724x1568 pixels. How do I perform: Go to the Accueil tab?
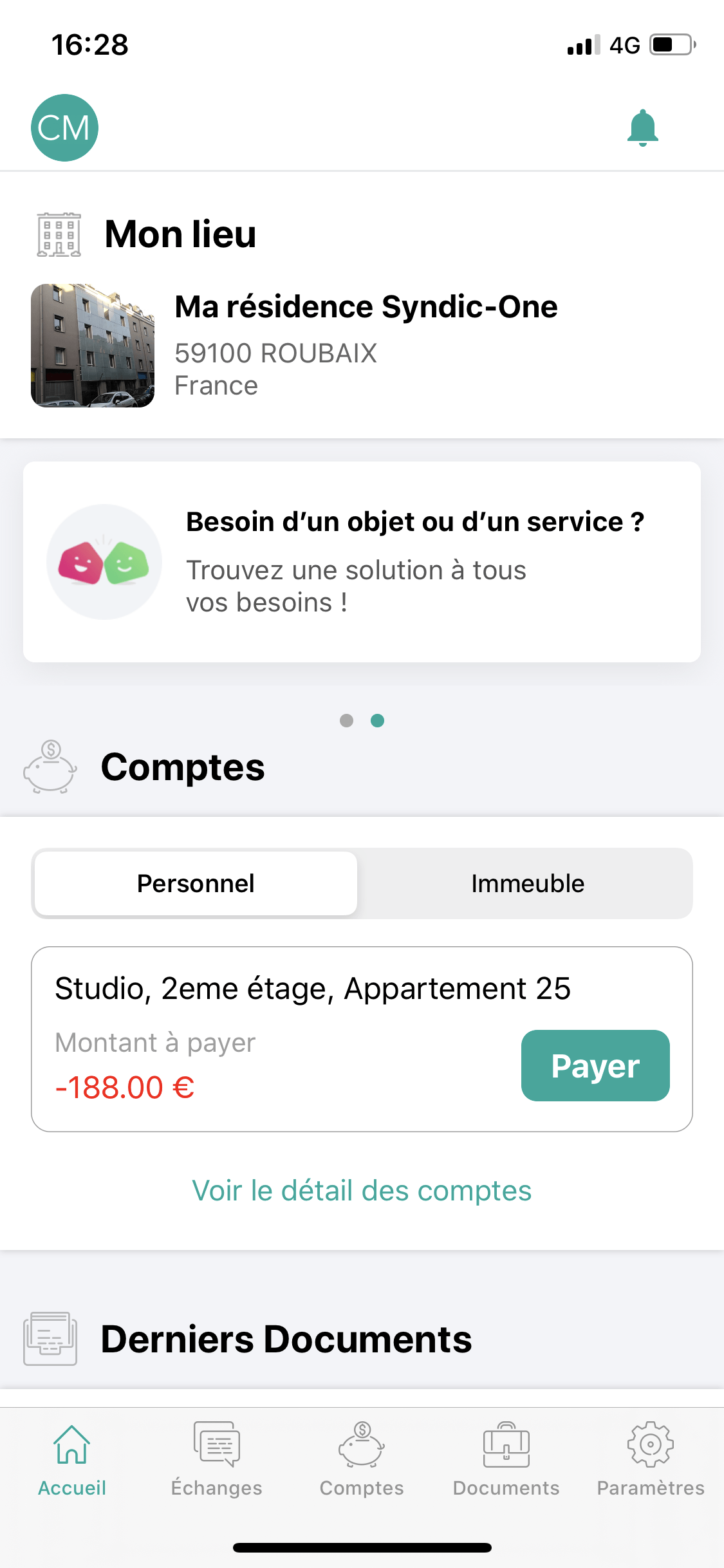(72, 1461)
